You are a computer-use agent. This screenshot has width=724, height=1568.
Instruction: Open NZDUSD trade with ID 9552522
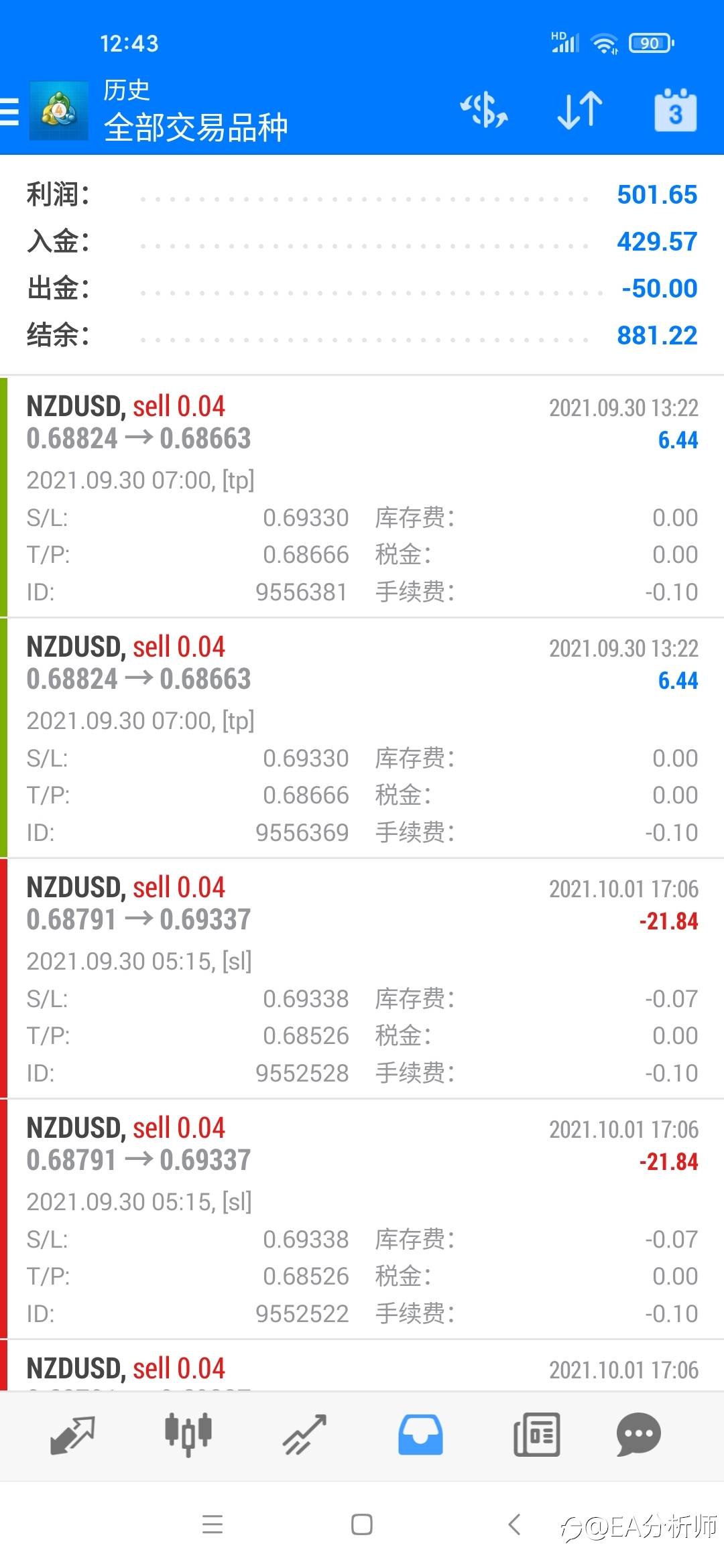(362, 1219)
